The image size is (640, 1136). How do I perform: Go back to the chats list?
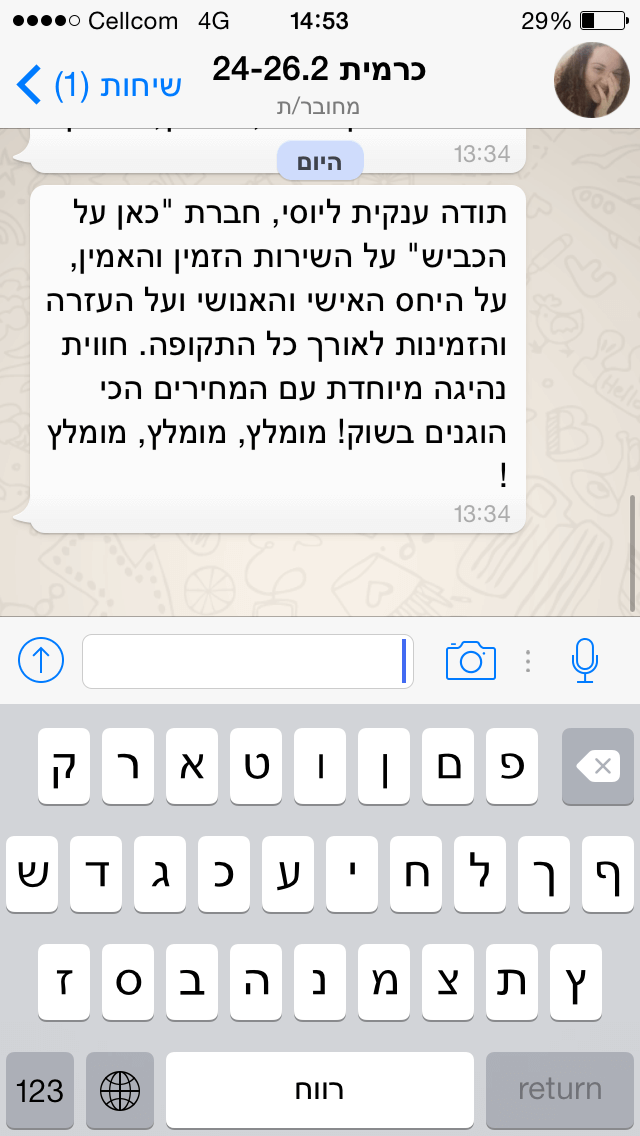click(x=98, y=85)
